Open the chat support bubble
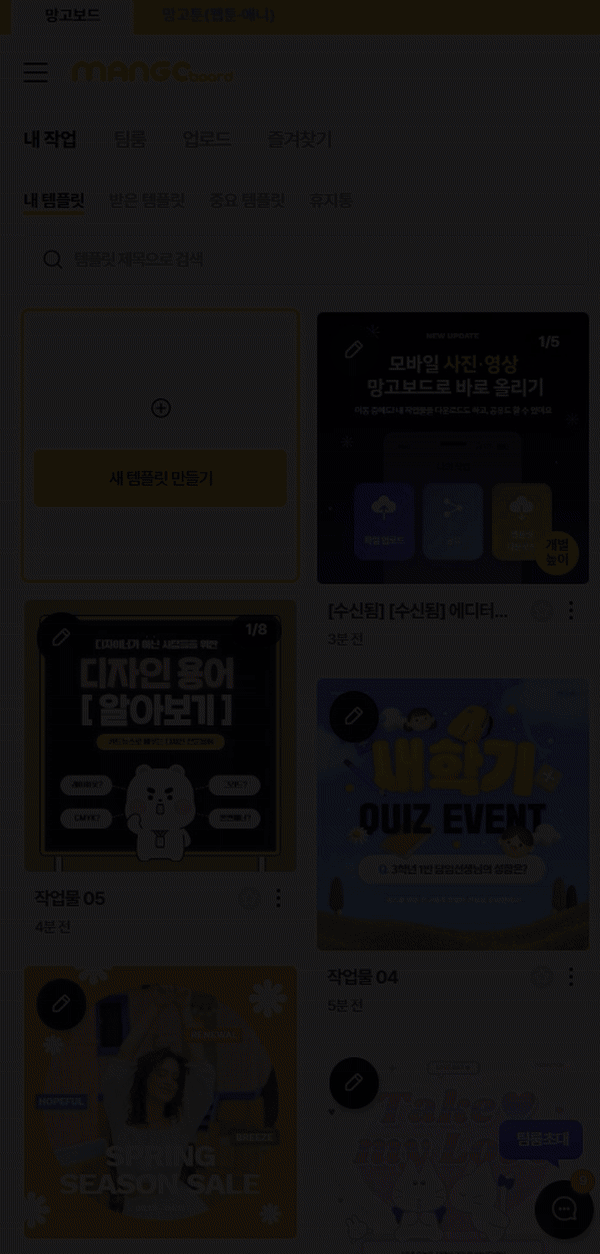The width and height of the screenshot is (600, 1254). tap(564, 1209)
